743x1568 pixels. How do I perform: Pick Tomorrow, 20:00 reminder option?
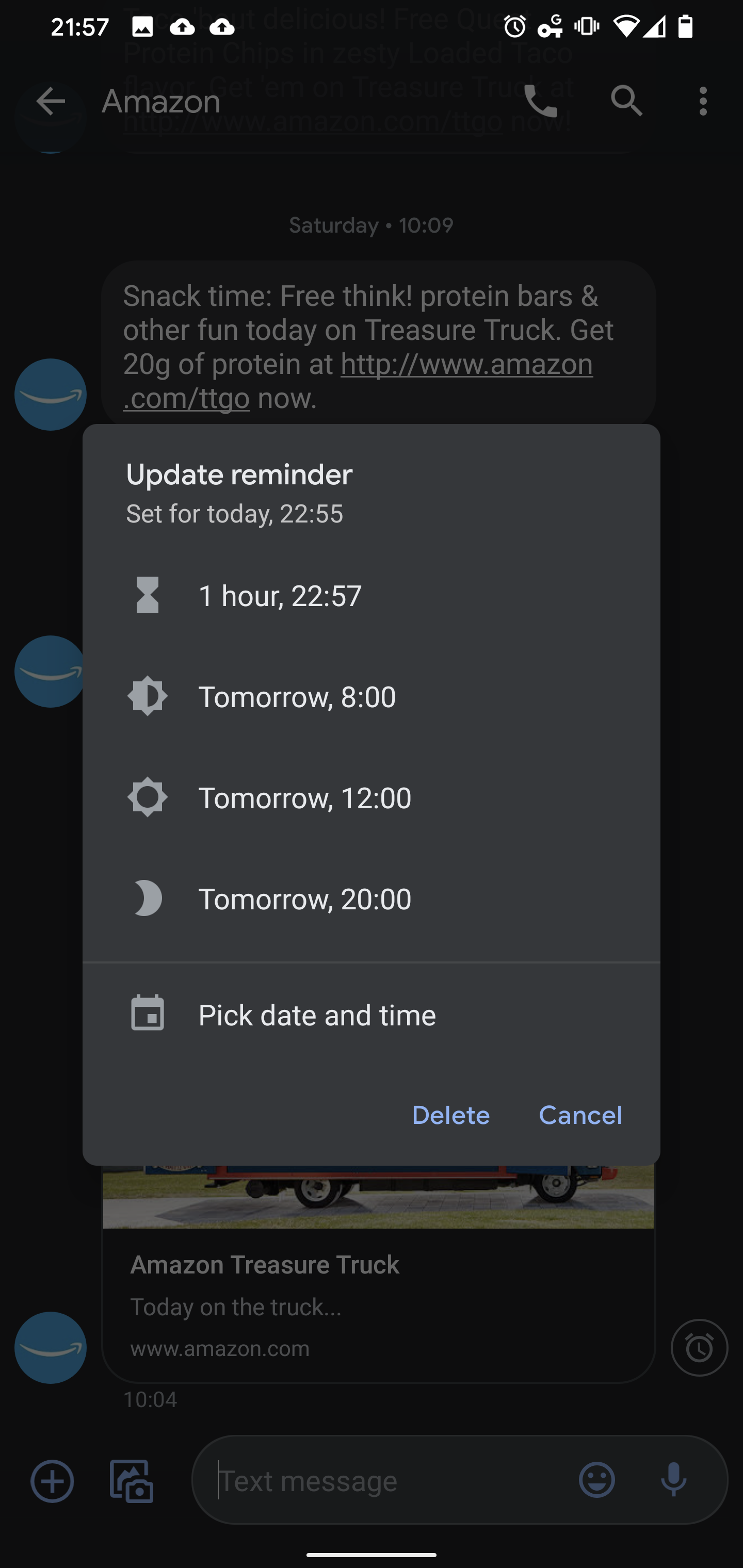coord(371,899)
